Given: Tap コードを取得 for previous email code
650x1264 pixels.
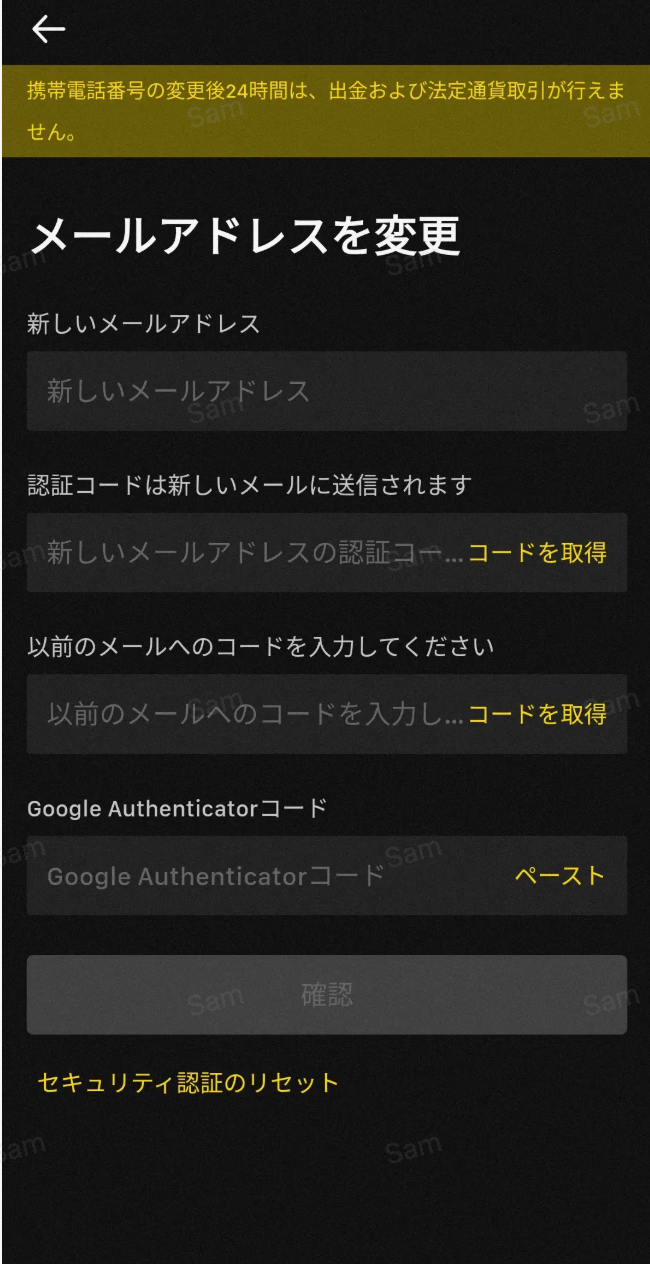Looking at the screenshot, I should coord(537,714).
